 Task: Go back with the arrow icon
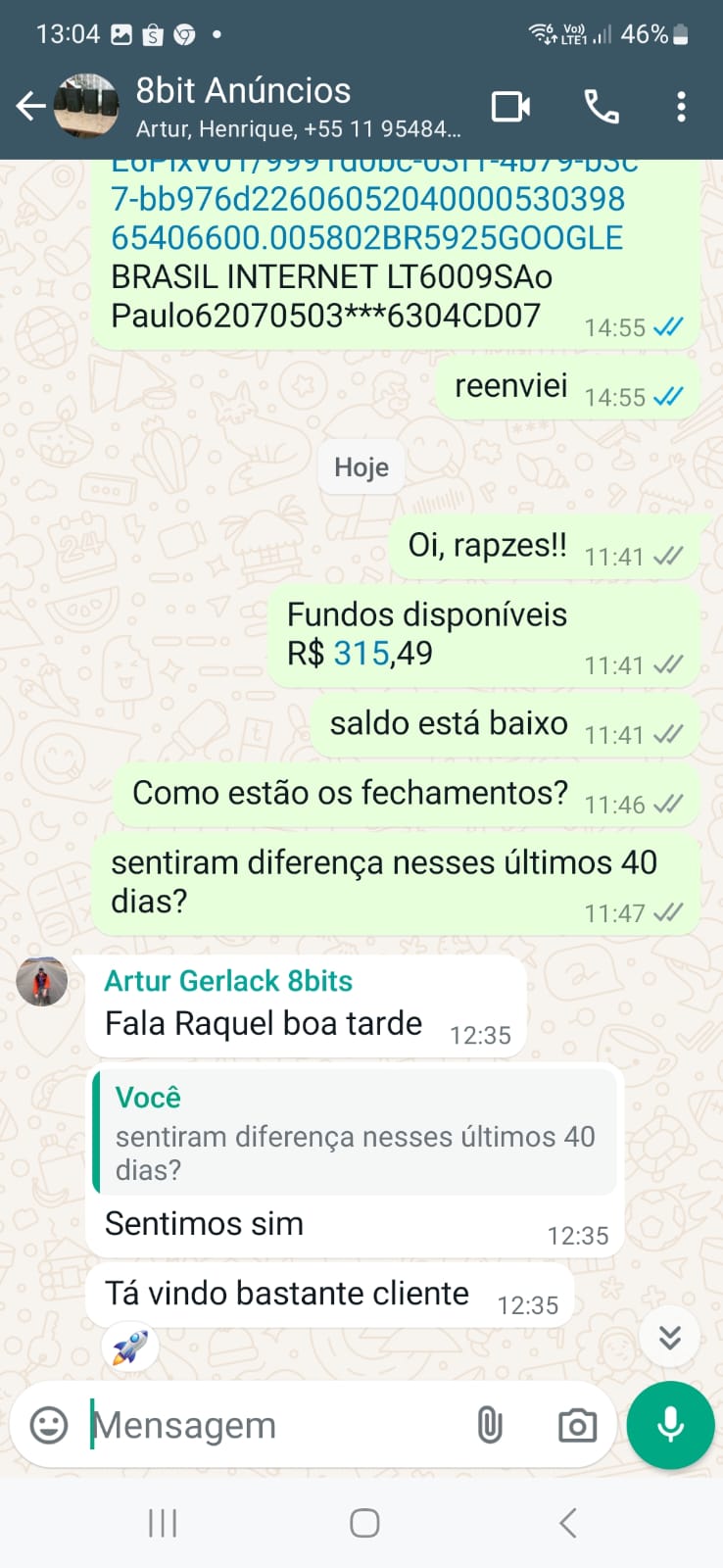[x=29, y=106]
